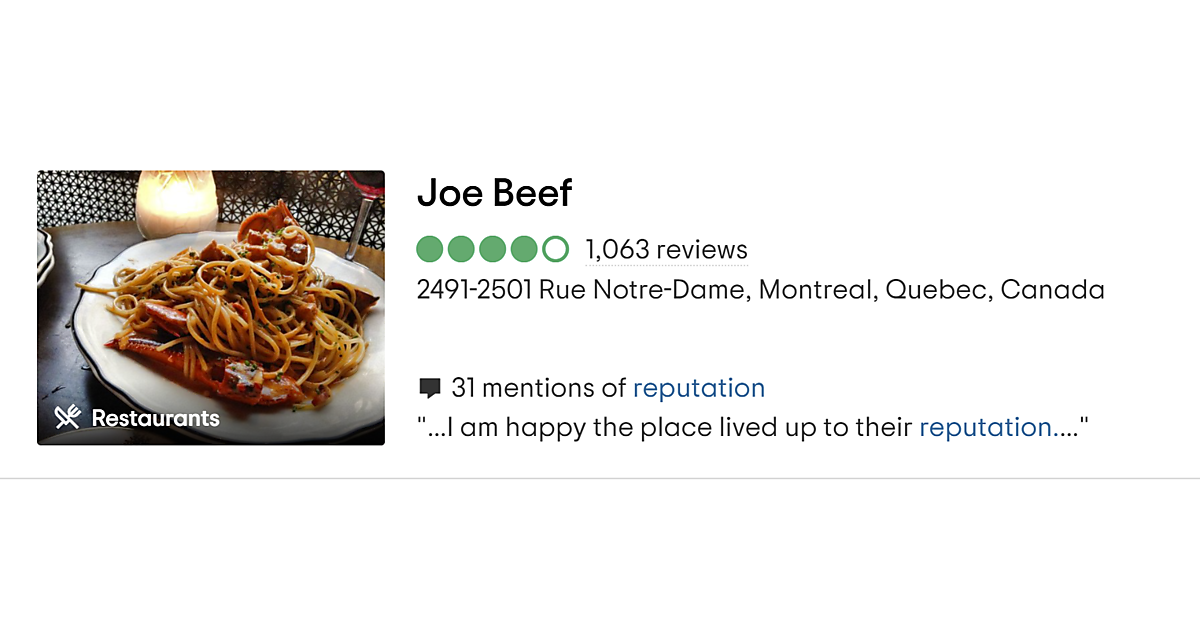Open the Joe Beef listing title
1200x630 pixels.
494,193
